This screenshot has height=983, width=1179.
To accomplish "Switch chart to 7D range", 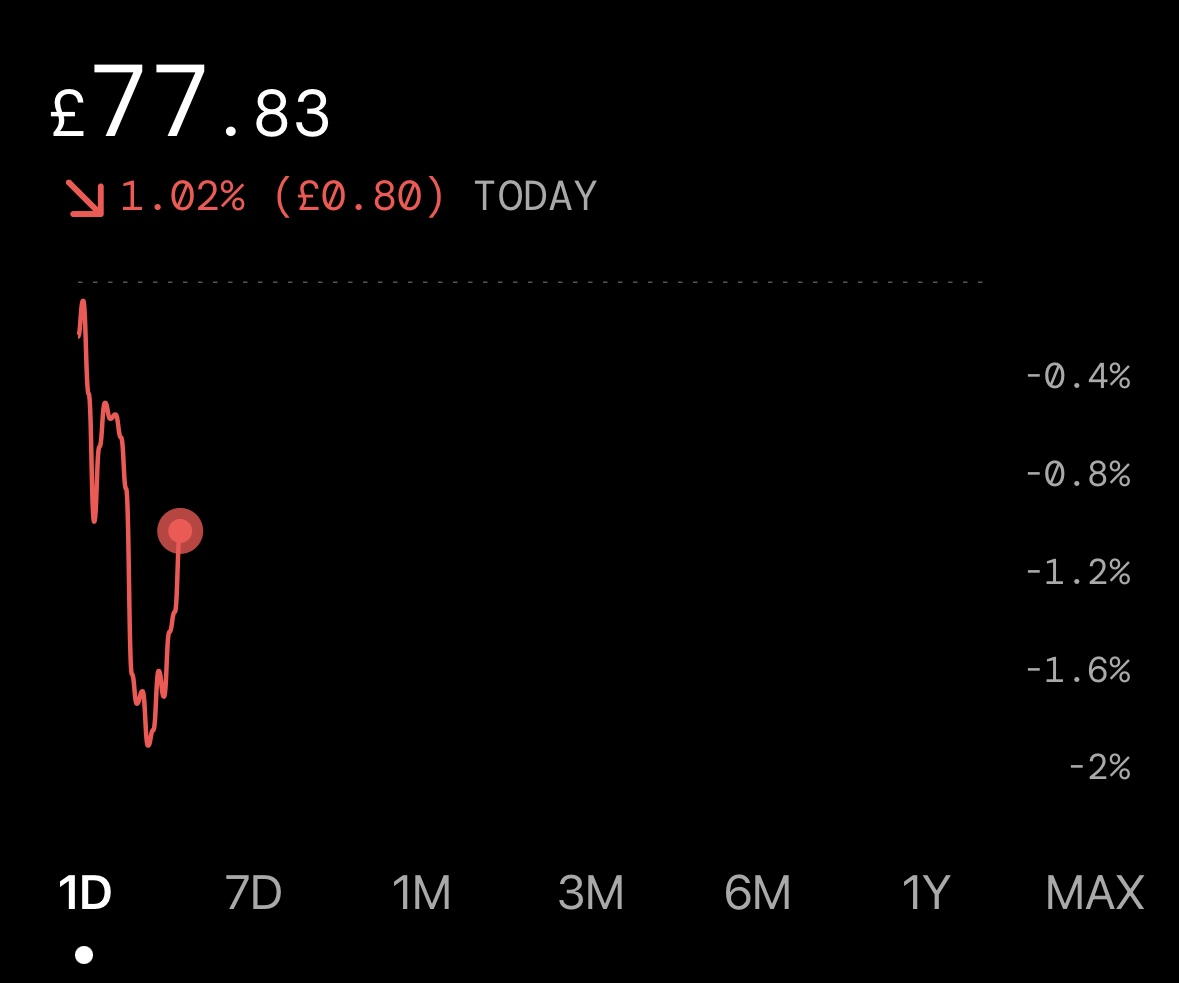I will (x=253, y=893).
